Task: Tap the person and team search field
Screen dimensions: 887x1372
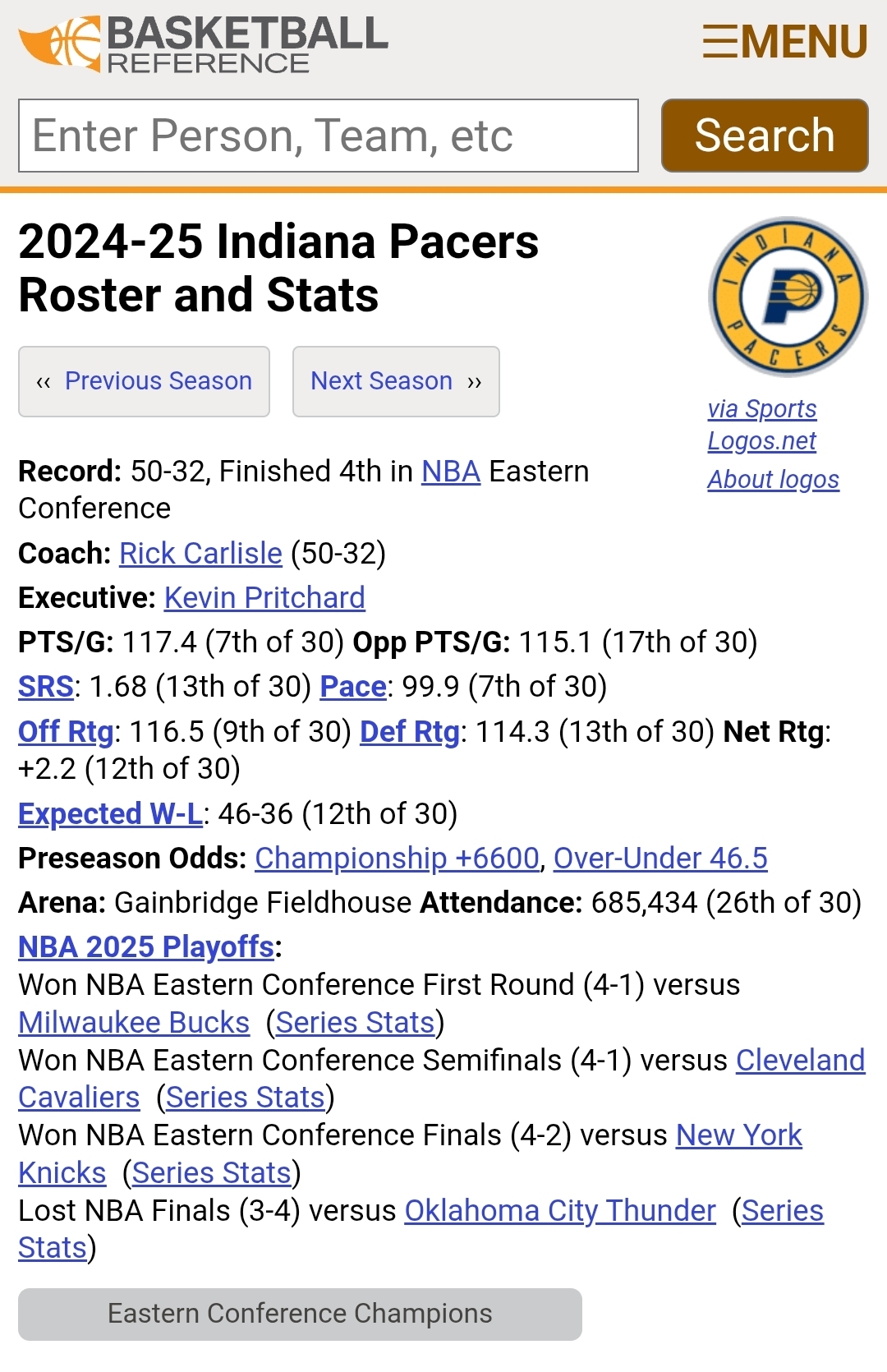Action: click(x=328, y=136)
